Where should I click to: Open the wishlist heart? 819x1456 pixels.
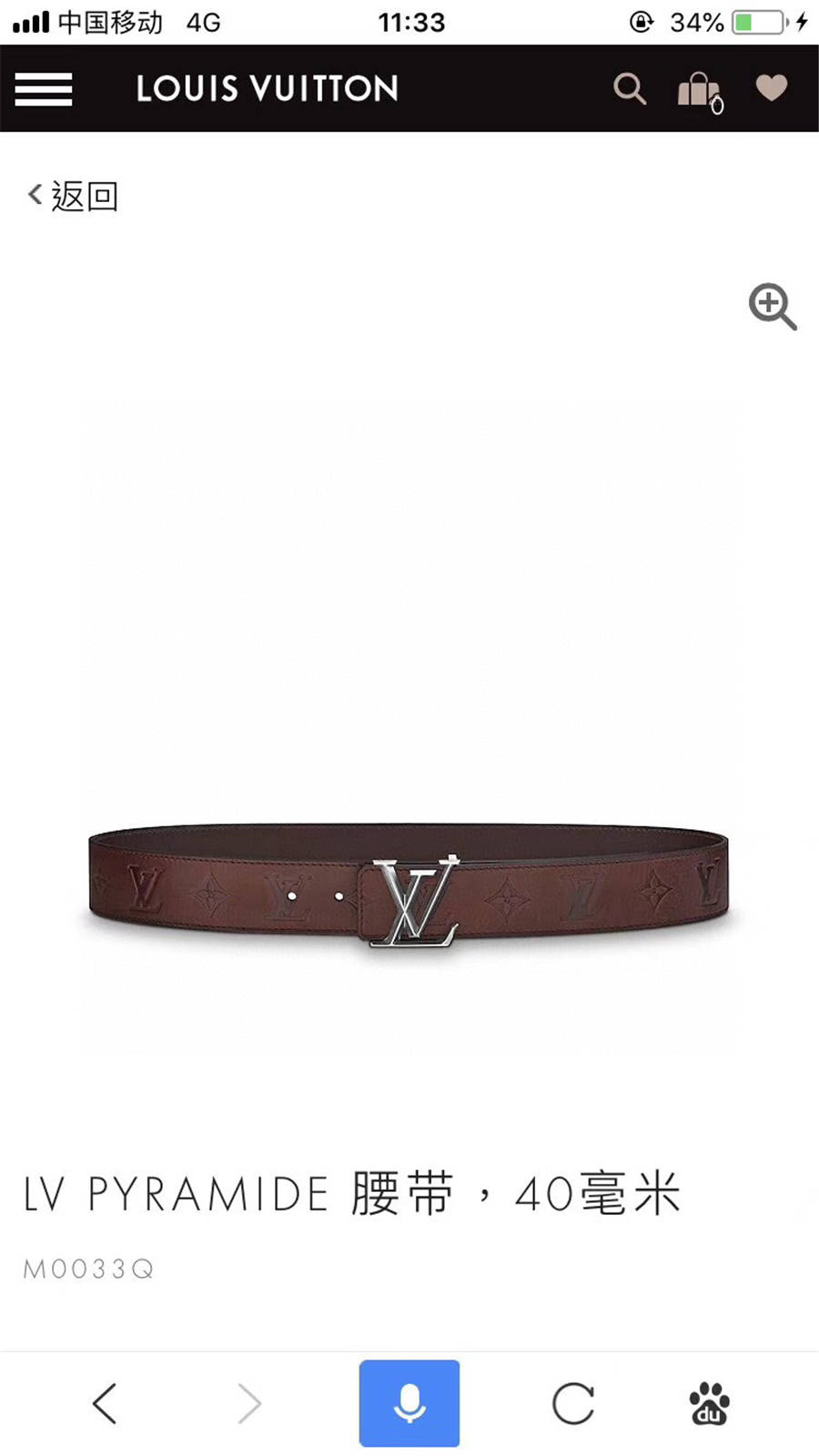pos(771,88)
